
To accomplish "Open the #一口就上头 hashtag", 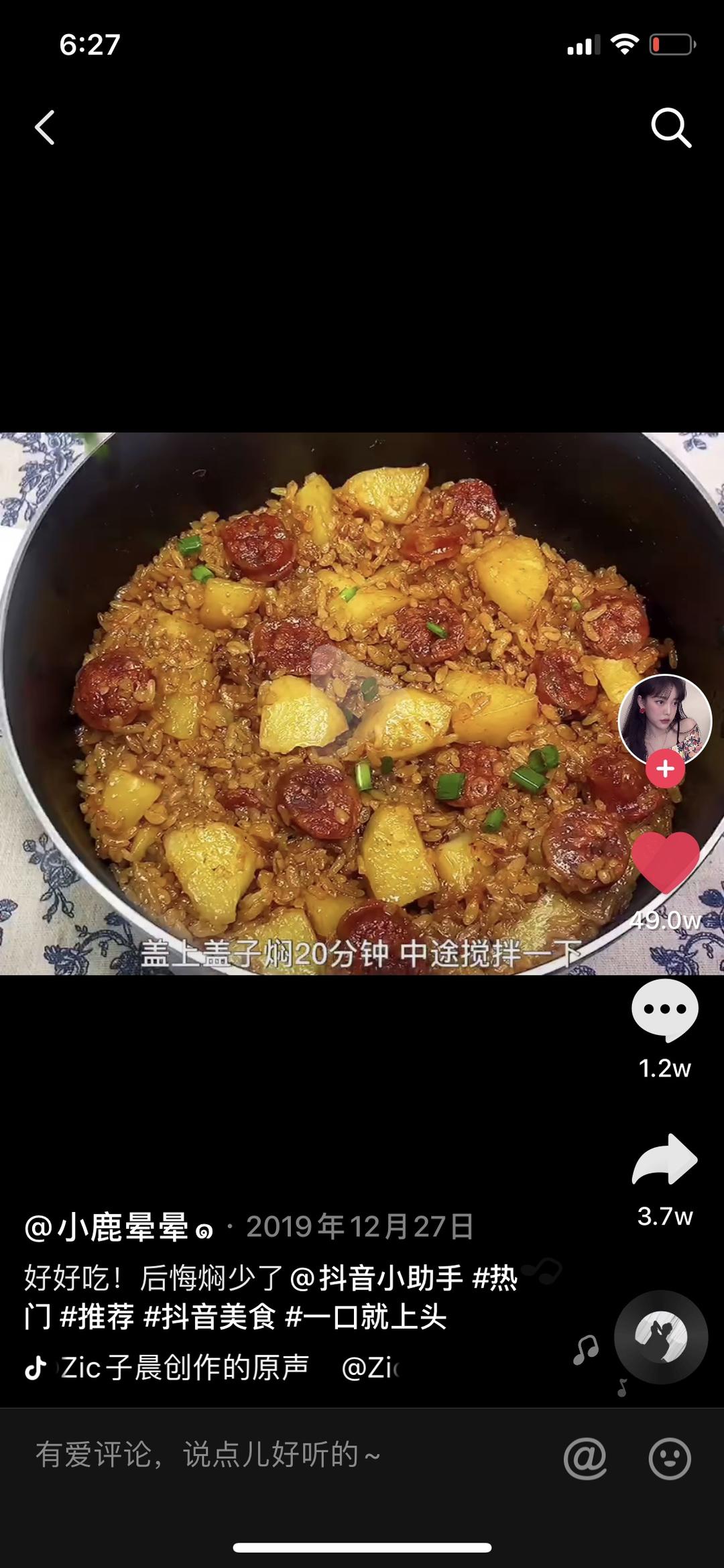I will 366,1317.
